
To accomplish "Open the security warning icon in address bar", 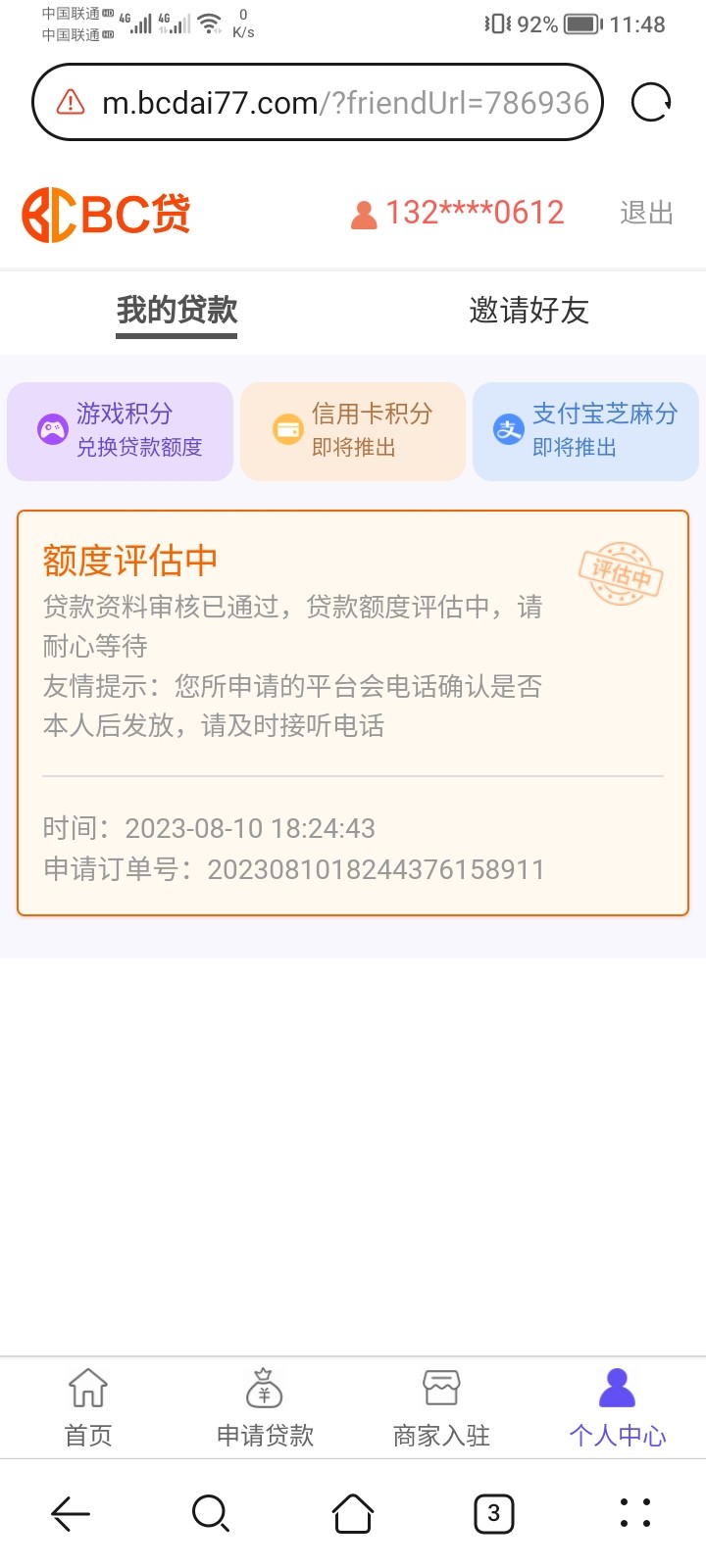I will [70, 102].
